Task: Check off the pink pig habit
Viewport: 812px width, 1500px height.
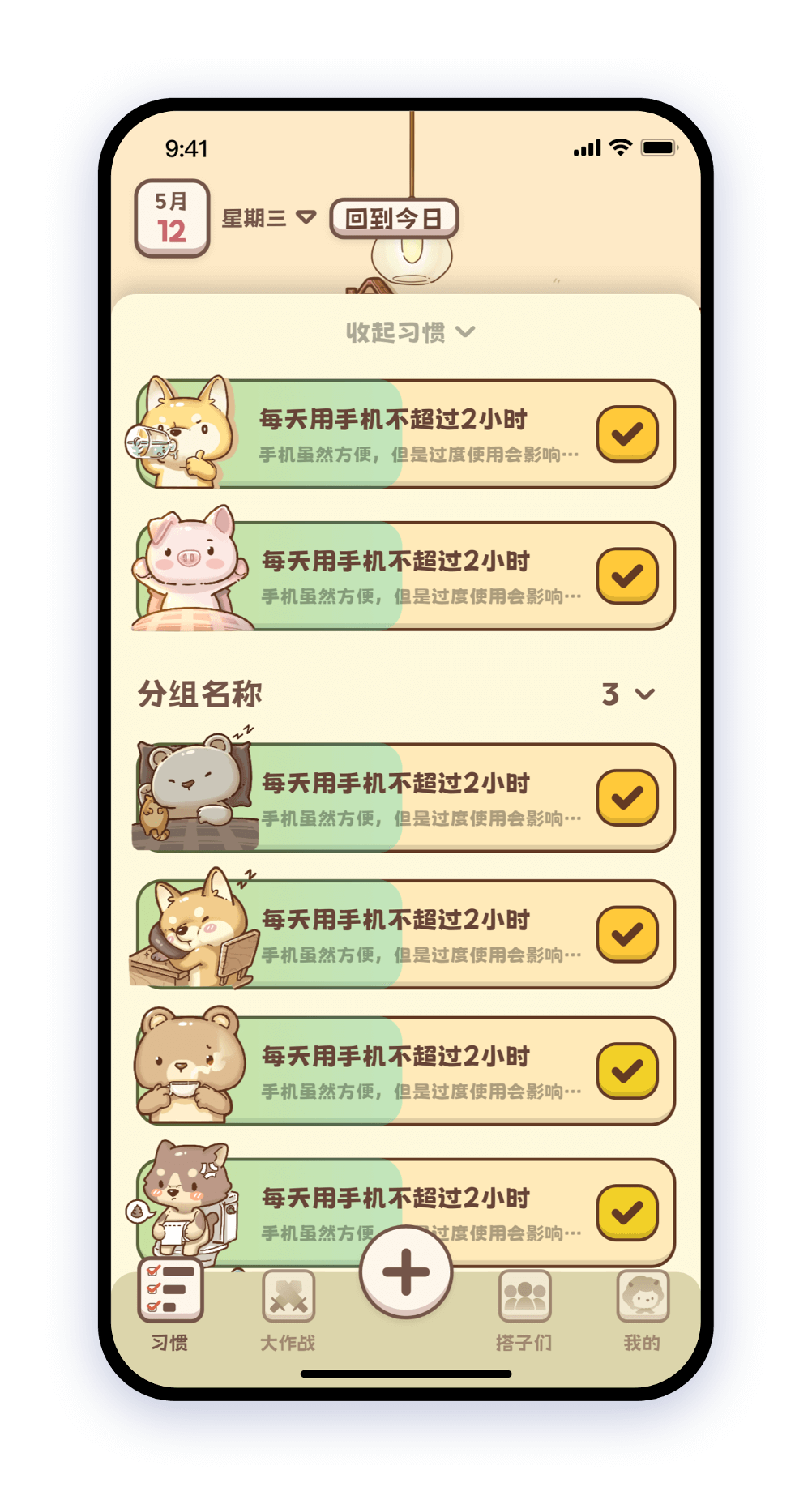Action: [626, 575]
